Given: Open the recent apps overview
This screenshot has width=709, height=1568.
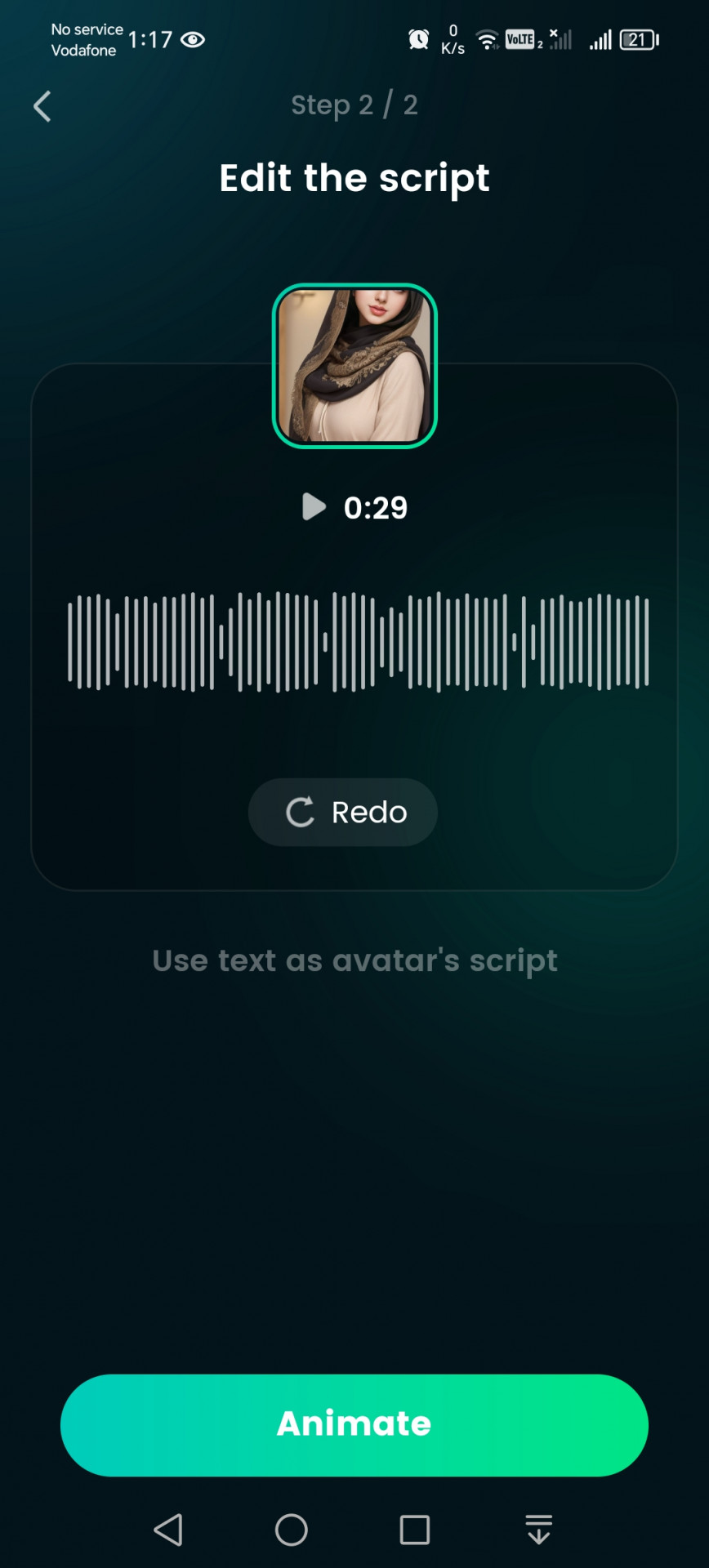Looking at the screenshot, I should (x=414, y=1529).
